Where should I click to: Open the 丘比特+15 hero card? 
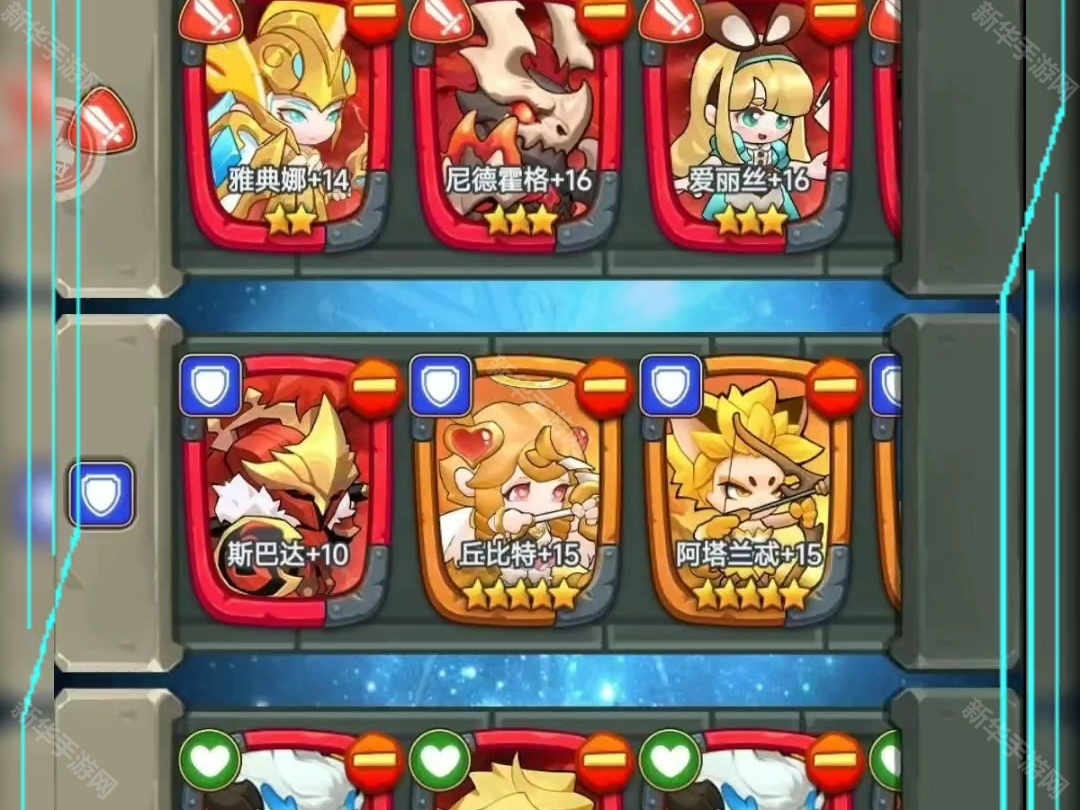[518, 490]
